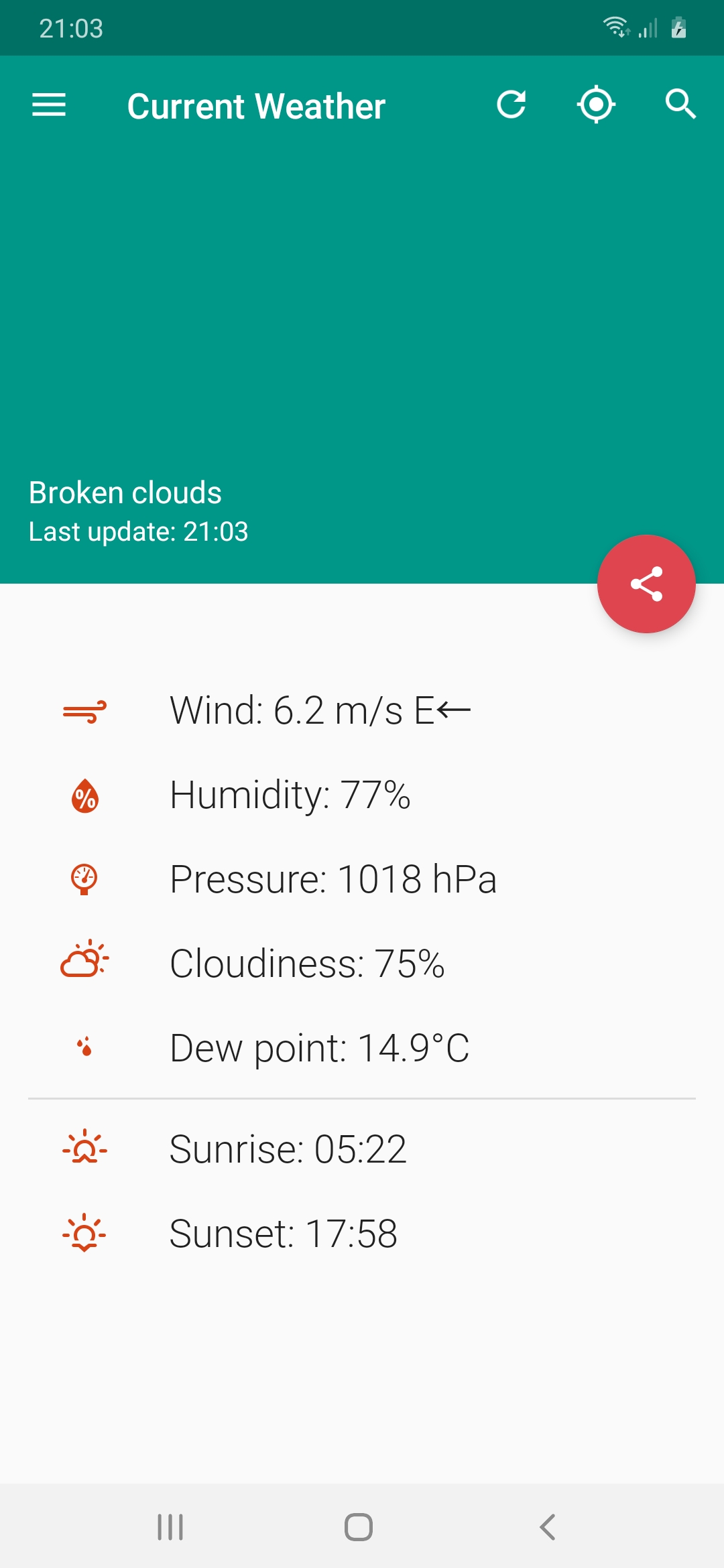Viewport: 724px width, 1568px height.
Task: Tap the sunrise icon
Action: click(x=84, y=1147)
